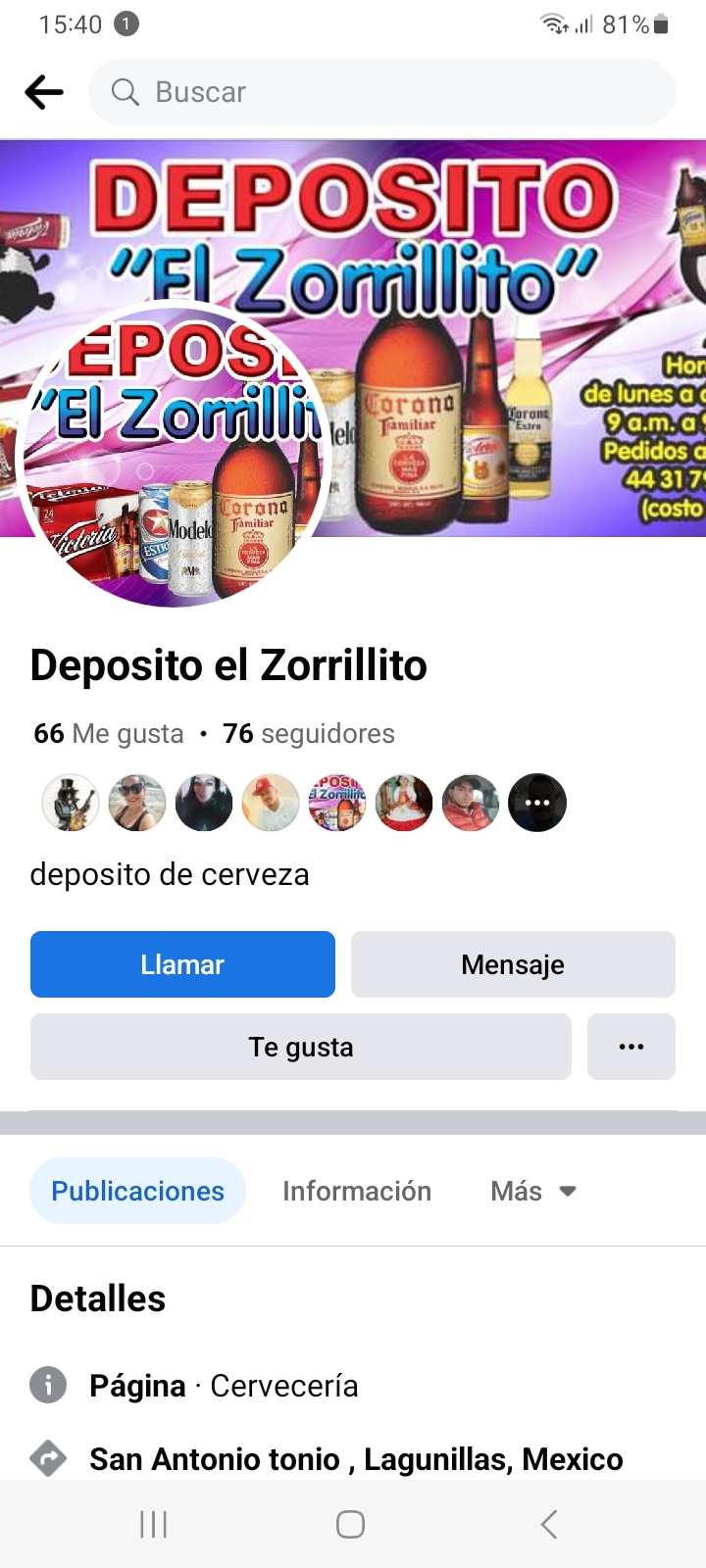Screen dimensions: 706x1568
Task: Switch to the Información tab
Action: [x=357, y=1191]
